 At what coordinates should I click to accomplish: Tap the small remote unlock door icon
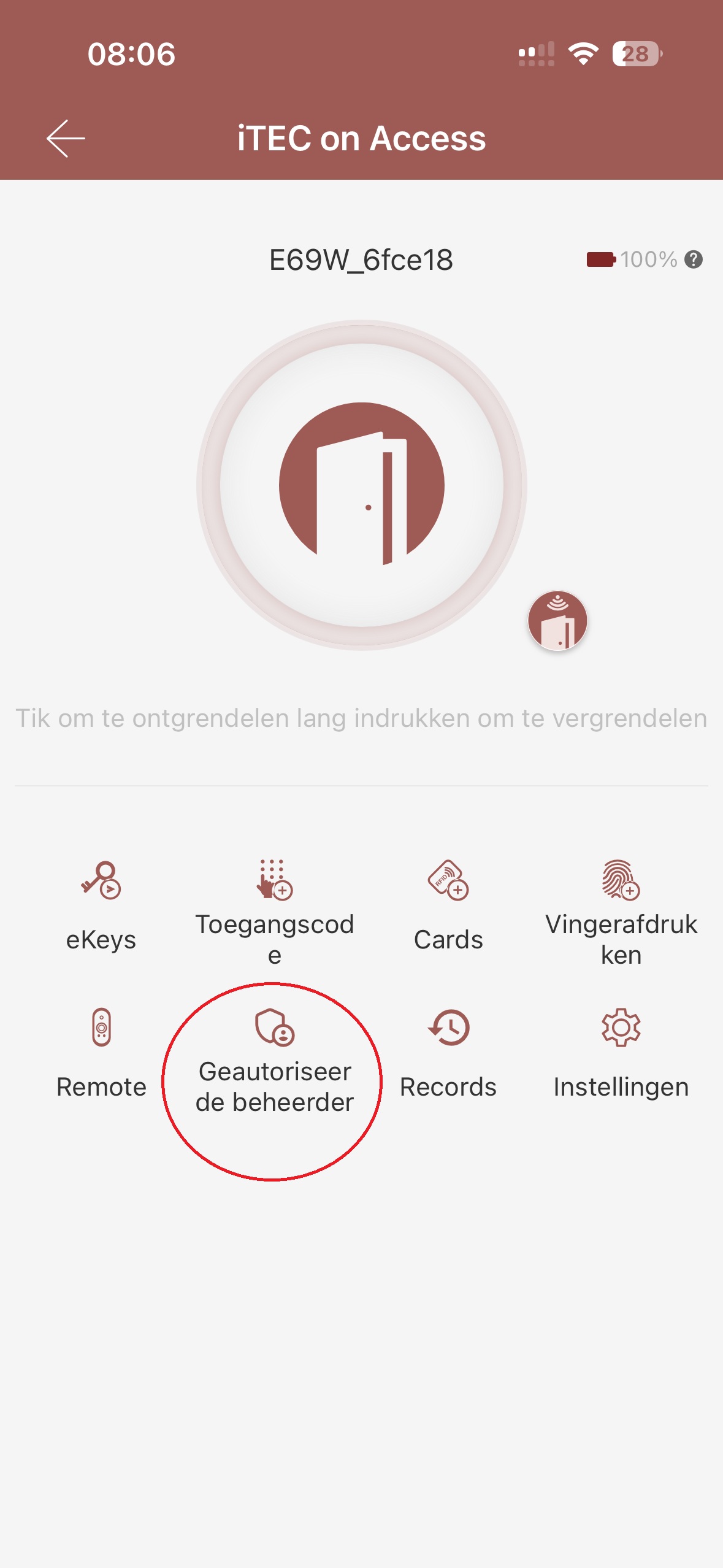557,620
